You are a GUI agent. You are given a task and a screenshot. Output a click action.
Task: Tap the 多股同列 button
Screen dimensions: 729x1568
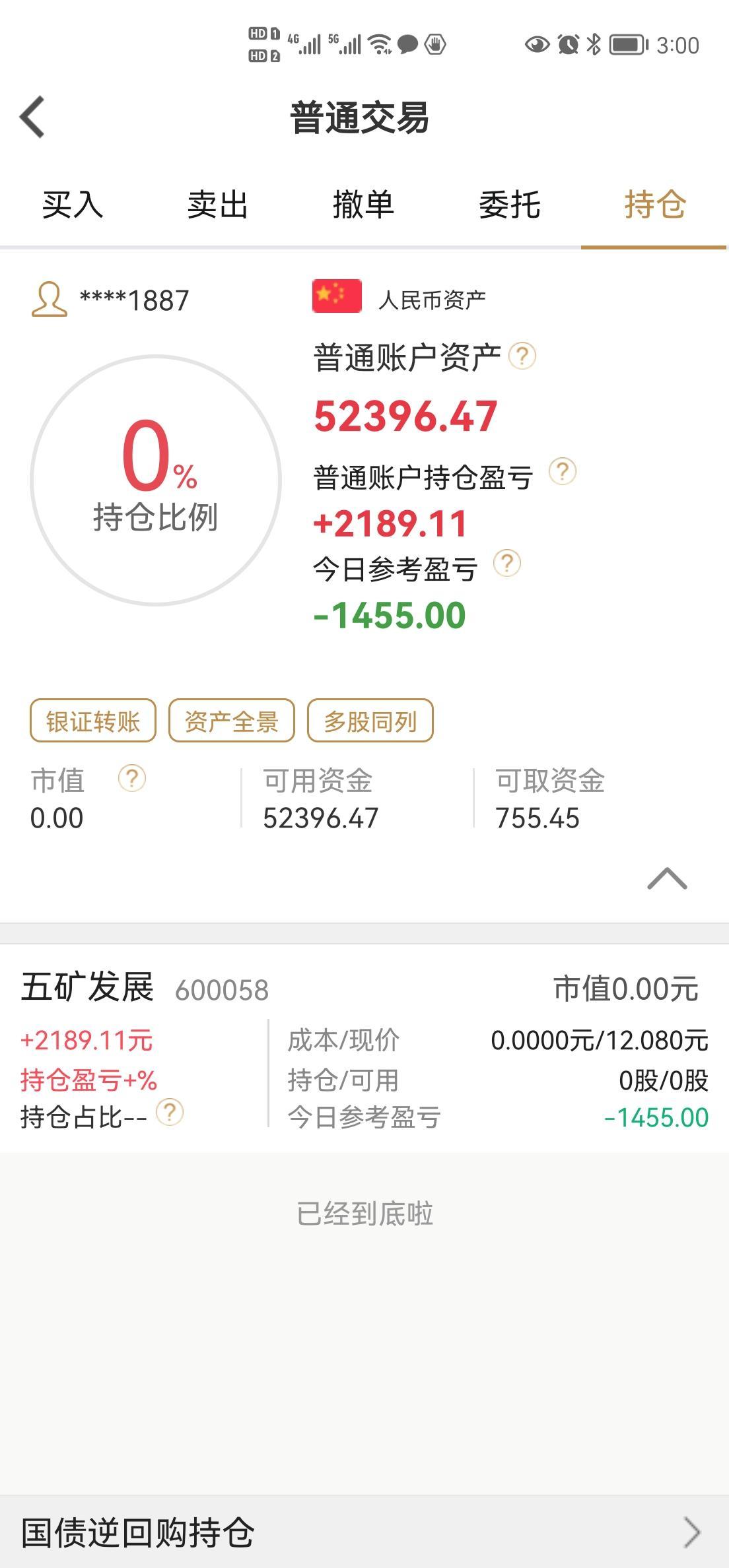point(370,721)
